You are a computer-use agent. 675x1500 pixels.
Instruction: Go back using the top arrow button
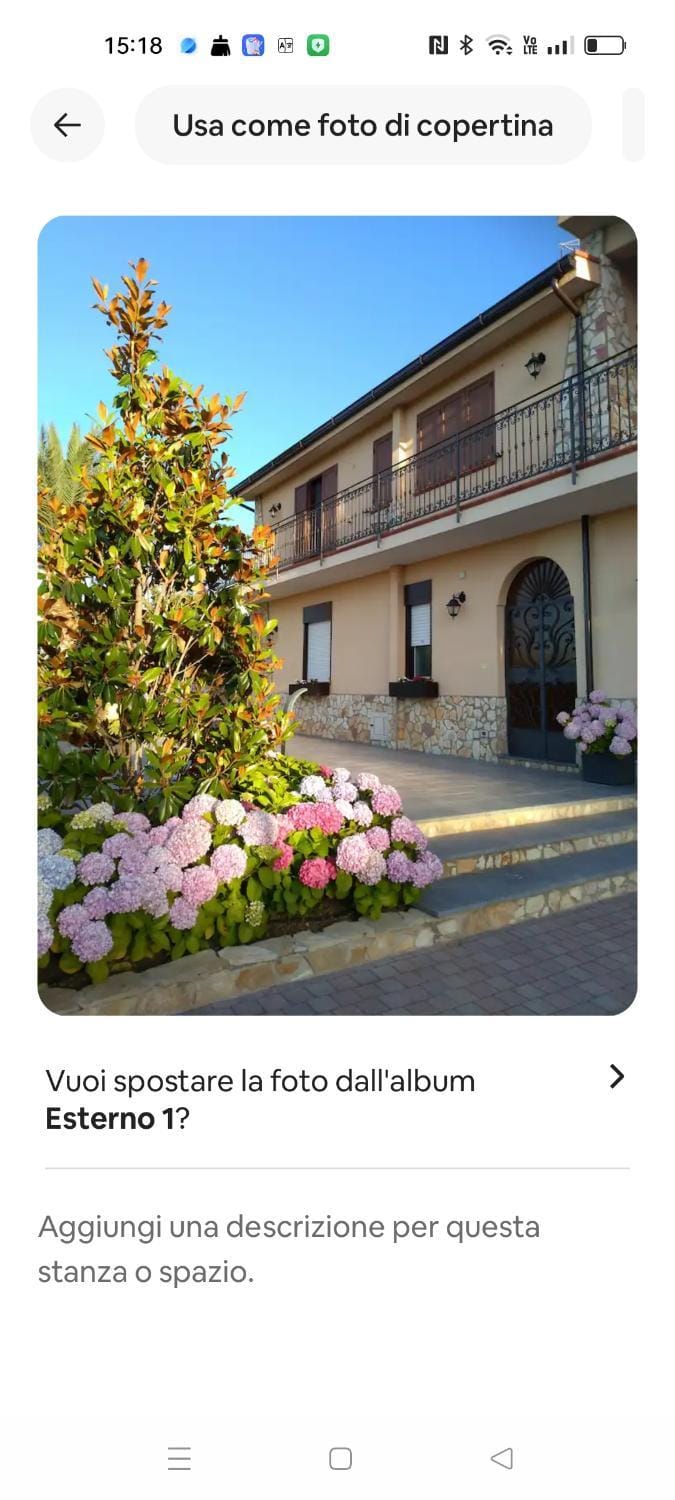pos(67,125)
